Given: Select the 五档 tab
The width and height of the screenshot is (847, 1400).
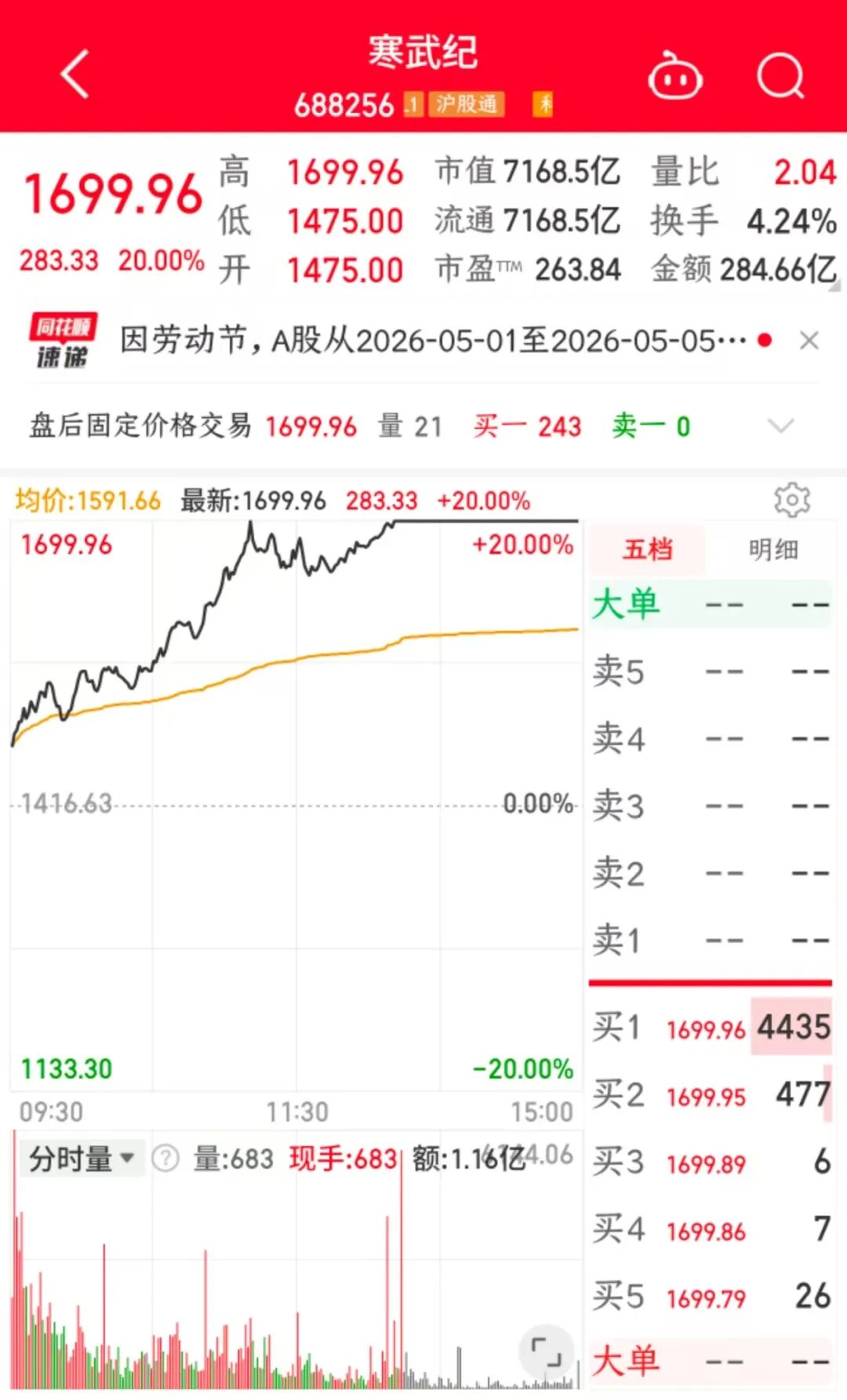Looking at the screenshot, I should pyautogui.click(x=648, y=550).
